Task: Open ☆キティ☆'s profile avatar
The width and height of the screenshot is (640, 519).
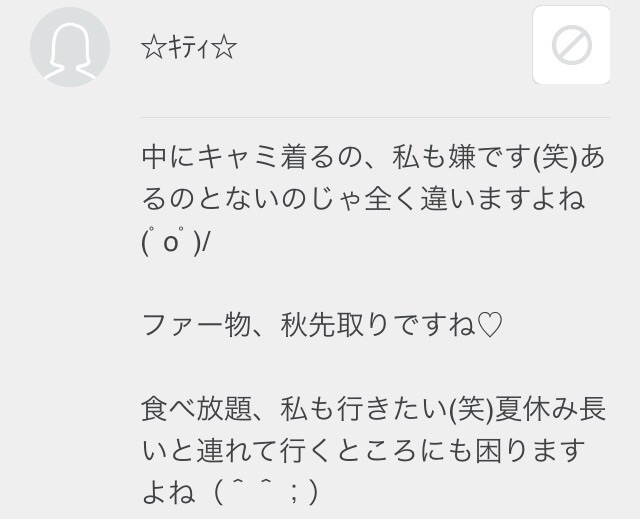Action: pos(70,46)
